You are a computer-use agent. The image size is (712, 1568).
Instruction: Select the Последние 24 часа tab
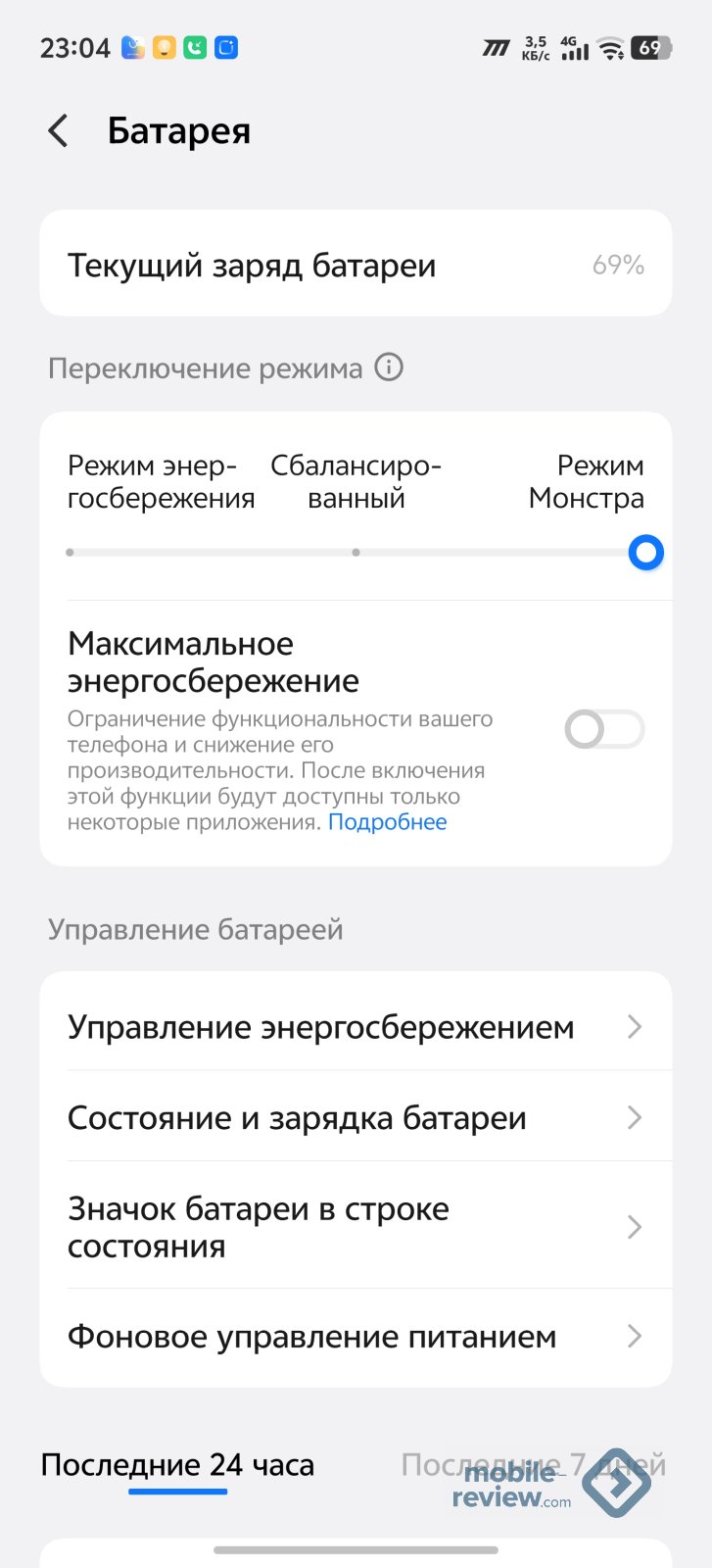177,1465
